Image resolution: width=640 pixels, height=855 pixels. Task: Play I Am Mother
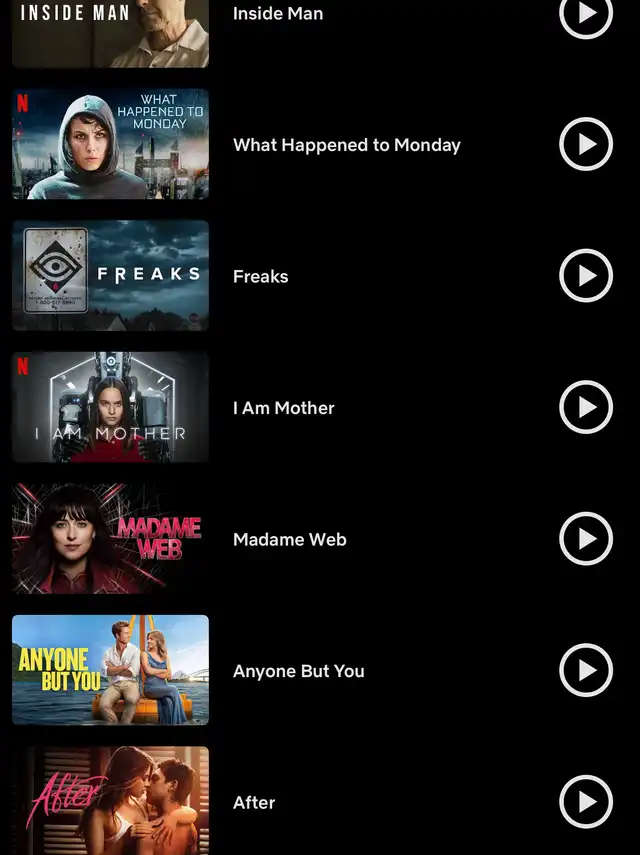586,407
